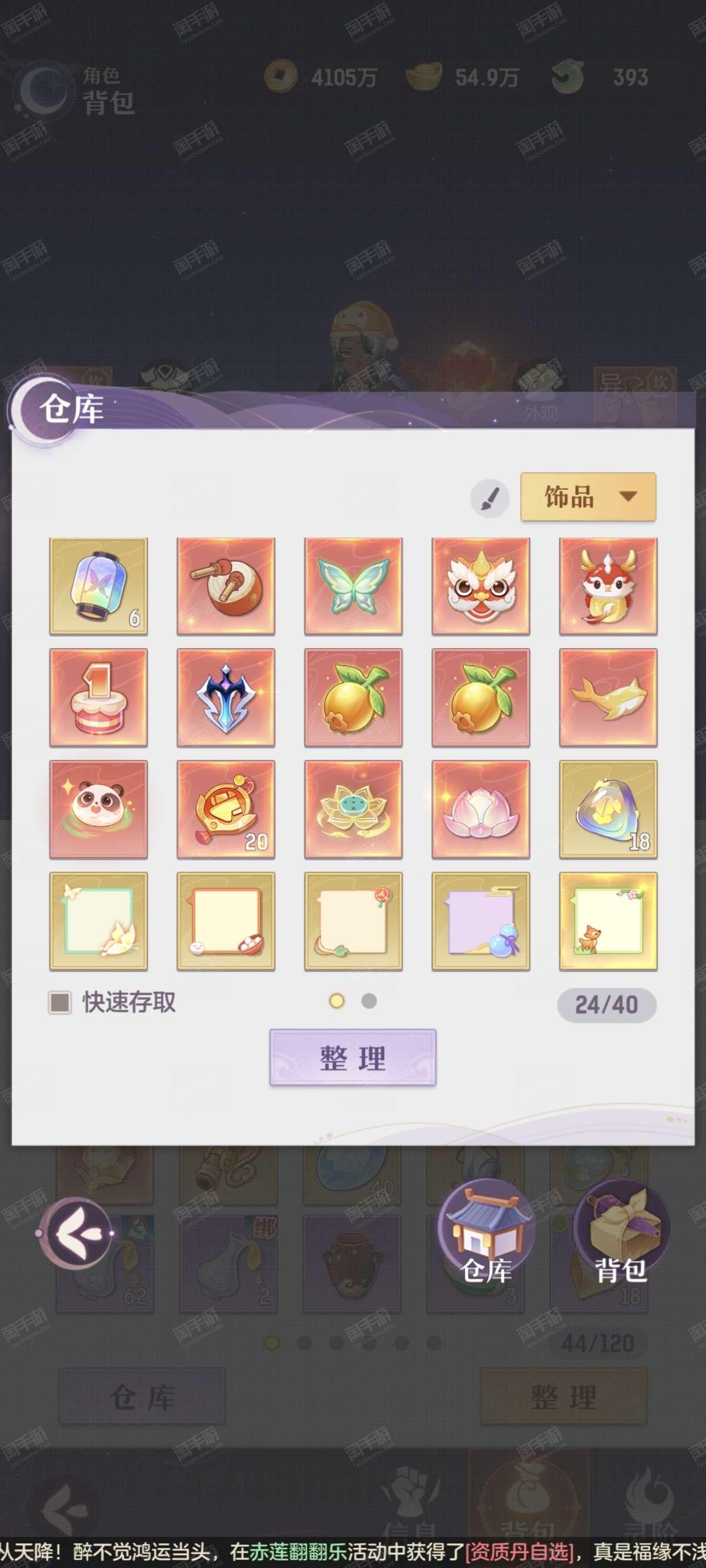Tap the 整理 button in warehouse
Image resolution: width=706 pixels, height=1568 pixels.
[352, 1057]
